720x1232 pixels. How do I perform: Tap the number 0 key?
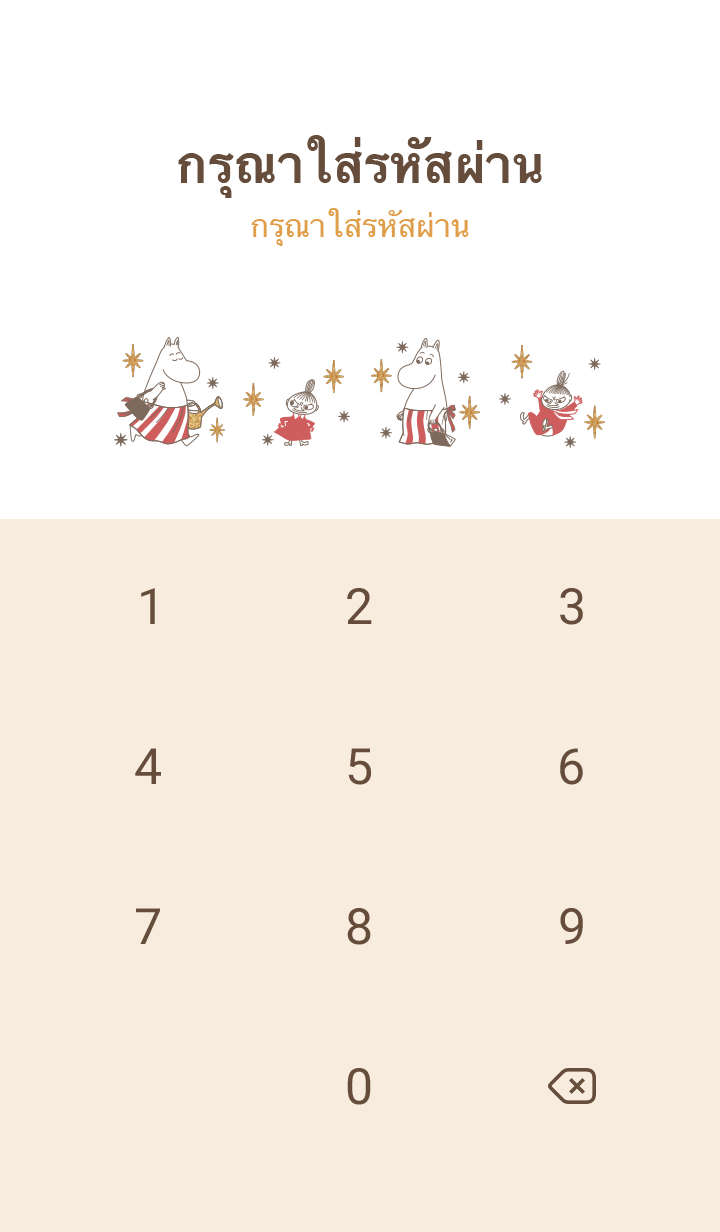(x=359, y=1087)
